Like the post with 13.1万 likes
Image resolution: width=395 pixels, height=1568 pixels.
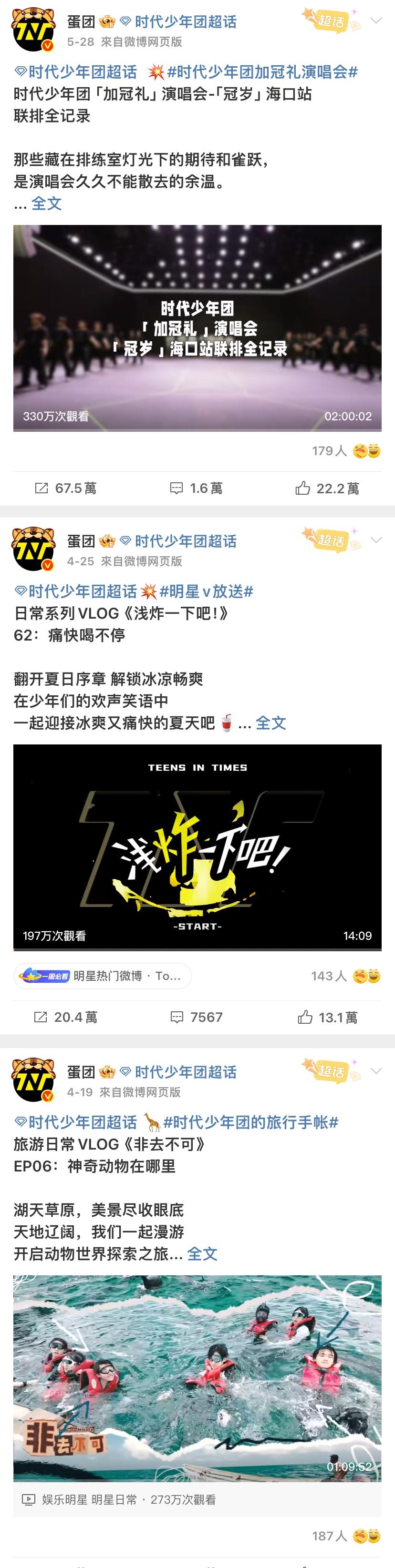tap(327, 1017)
